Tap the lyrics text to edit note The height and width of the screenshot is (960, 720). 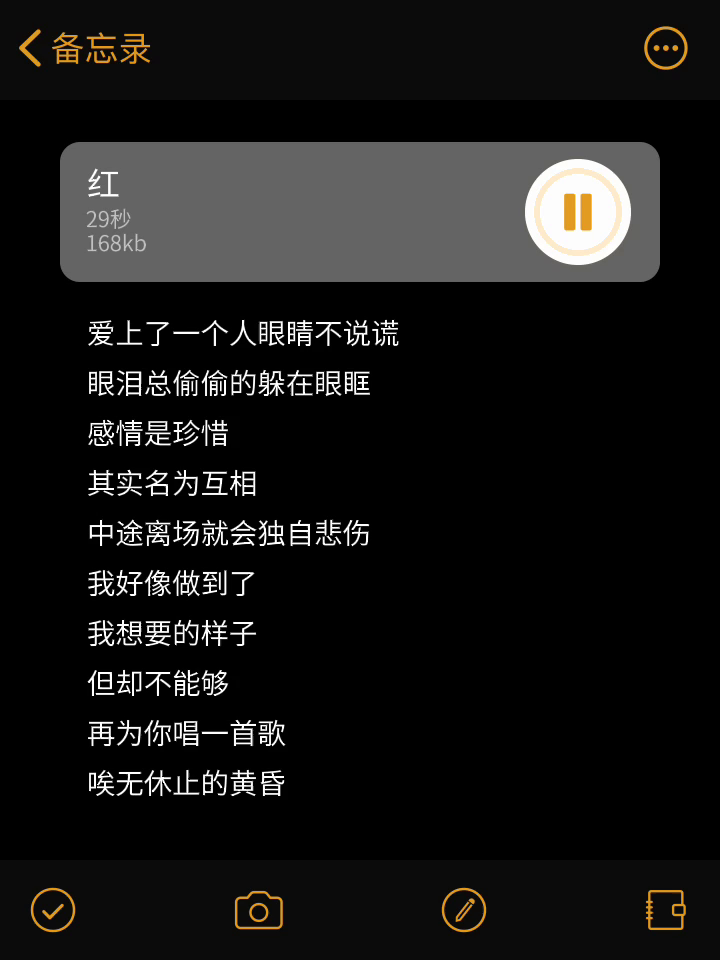coord(243,558)
